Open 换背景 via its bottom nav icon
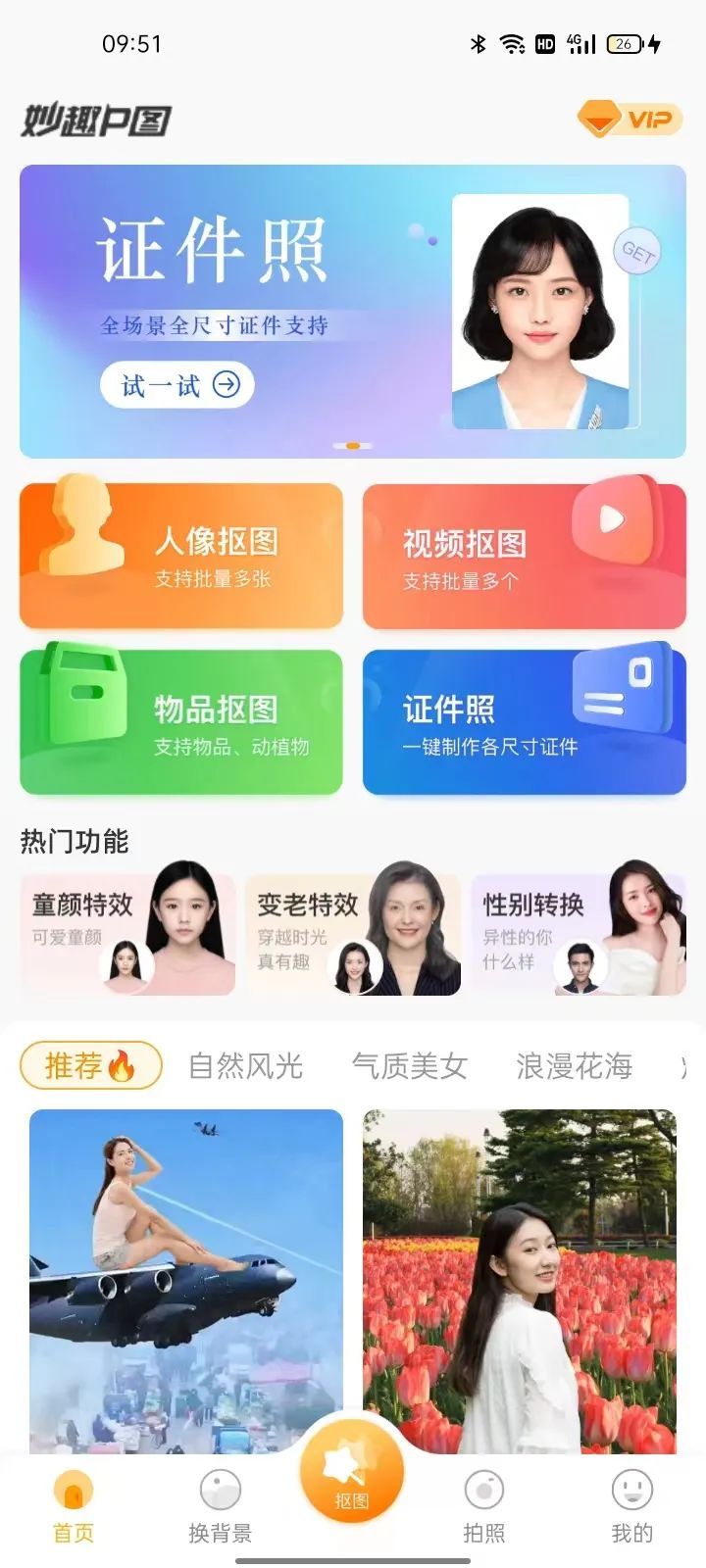 (x=220, y=1491)
